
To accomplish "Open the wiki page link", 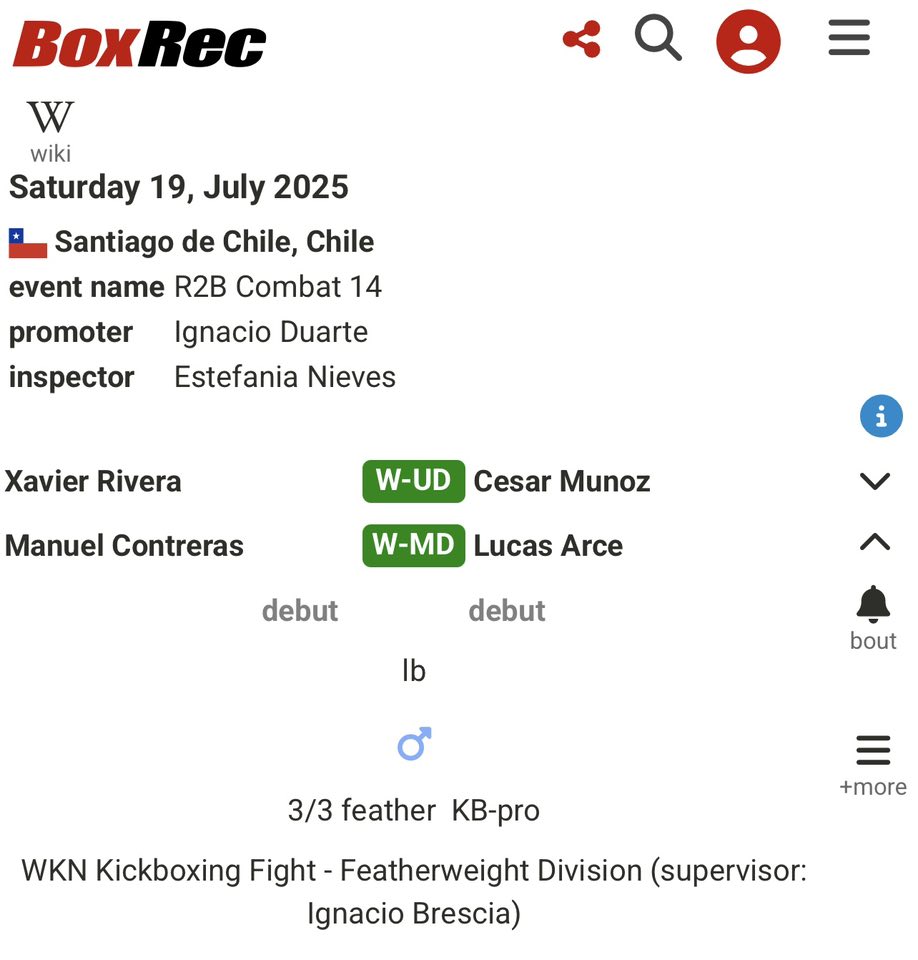I will pos(50,130).
